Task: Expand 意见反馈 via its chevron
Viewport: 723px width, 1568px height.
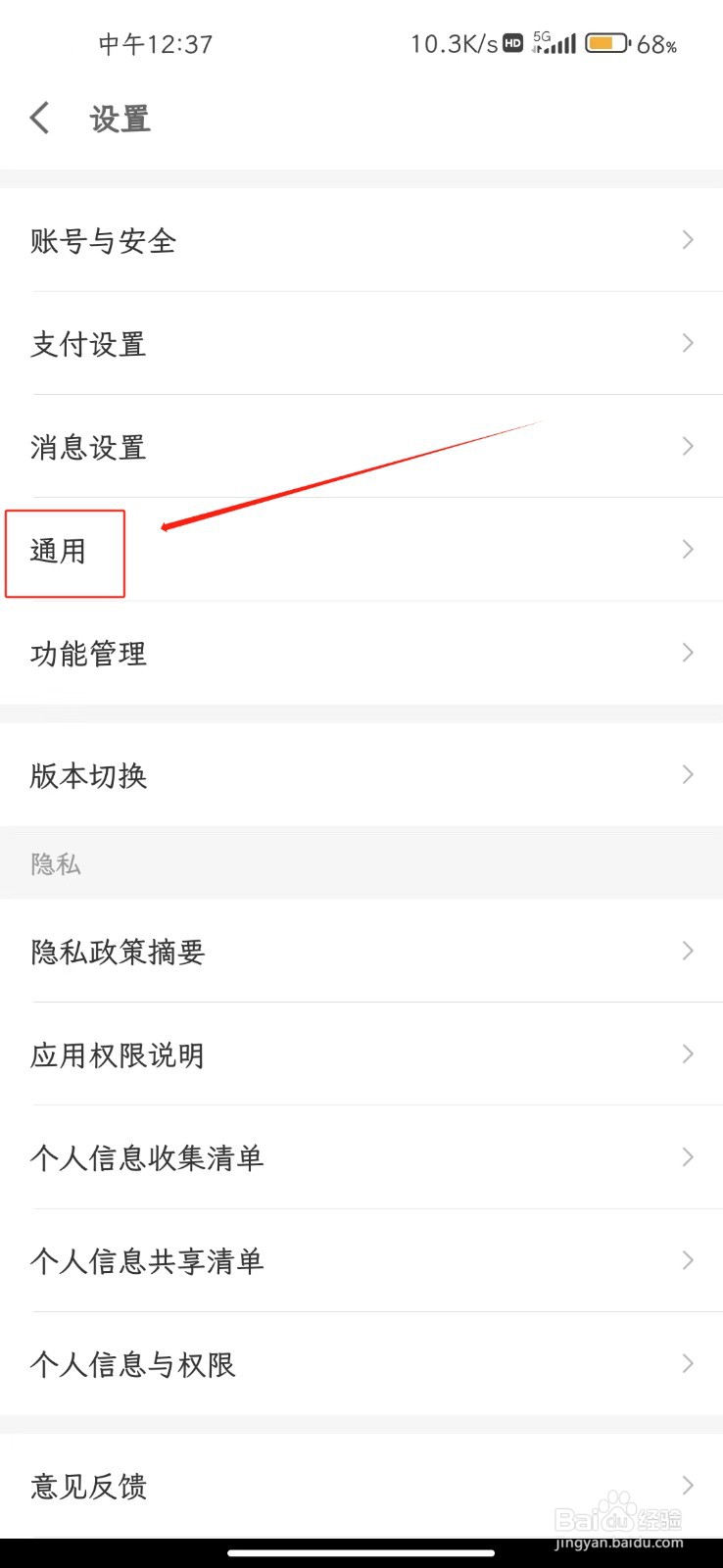Action: (687, 1486)
